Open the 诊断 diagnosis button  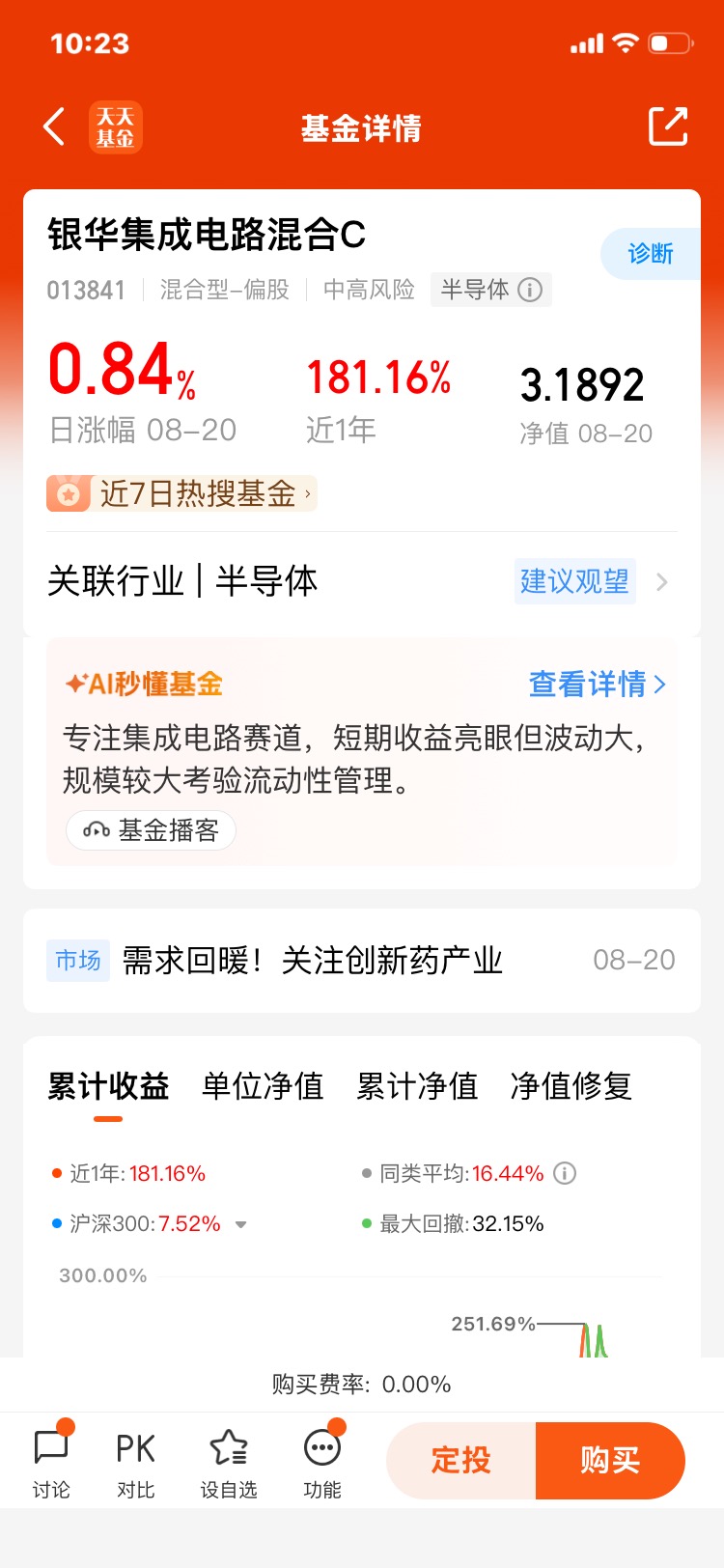click(651, 254)
